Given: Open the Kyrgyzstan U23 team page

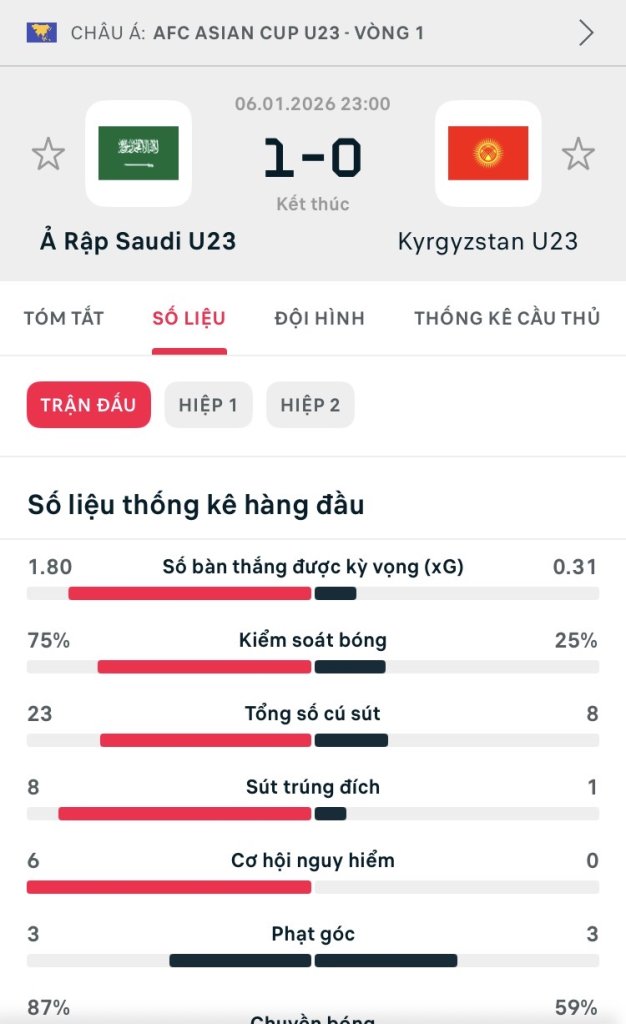Looking at the screenshot, I should point(488,153).
